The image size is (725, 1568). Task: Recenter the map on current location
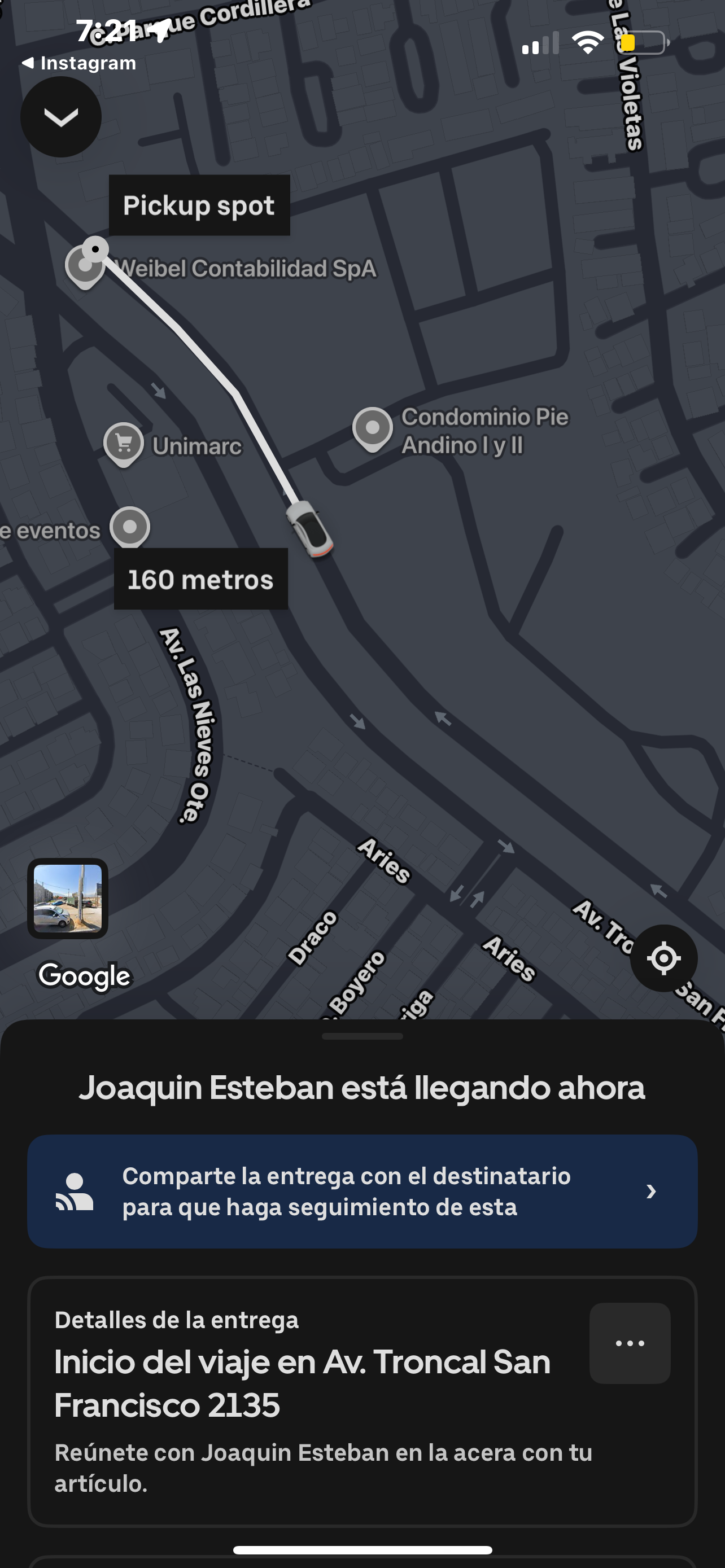coord(663,958)
